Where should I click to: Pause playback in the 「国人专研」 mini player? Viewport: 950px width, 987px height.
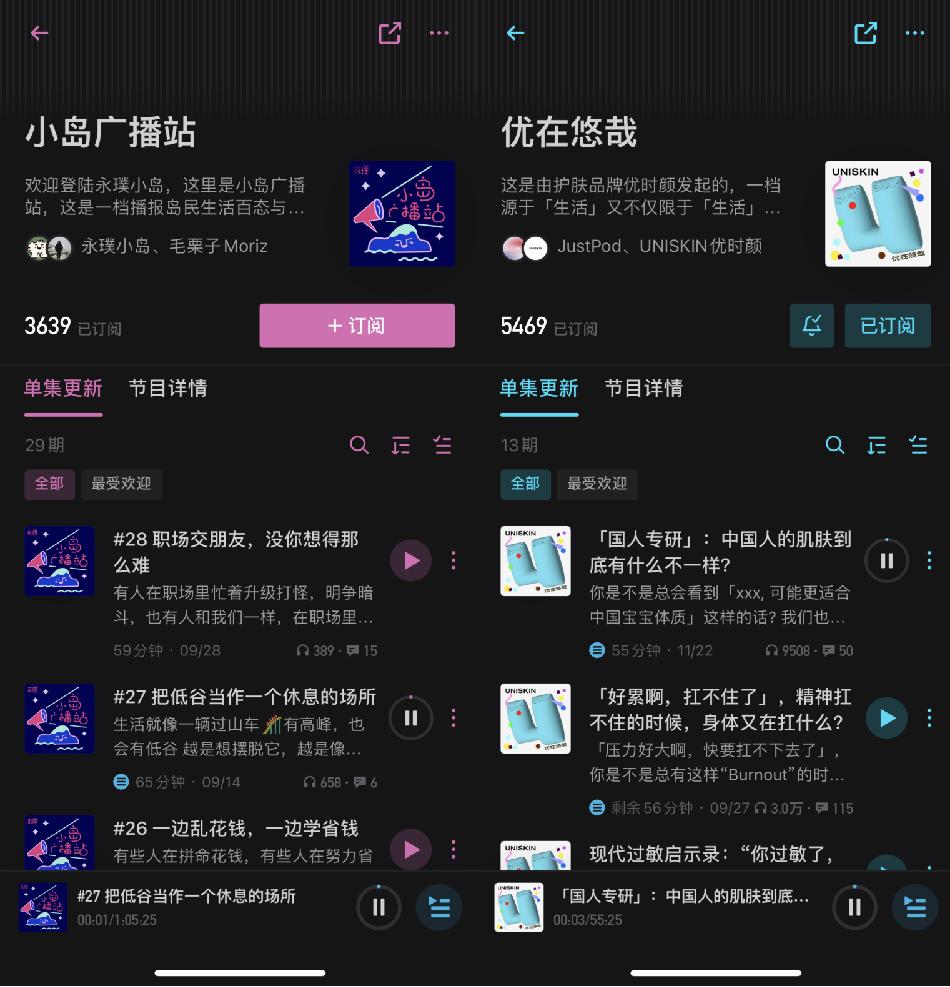[855, 907]
